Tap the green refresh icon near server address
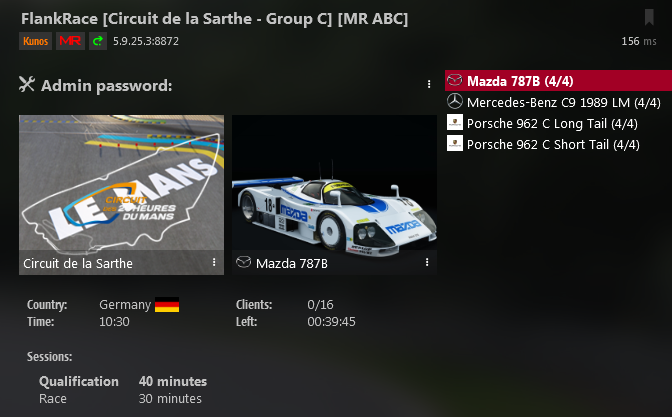Image resolution: width=672 pixels, height=417 pixels. [98, 41]
